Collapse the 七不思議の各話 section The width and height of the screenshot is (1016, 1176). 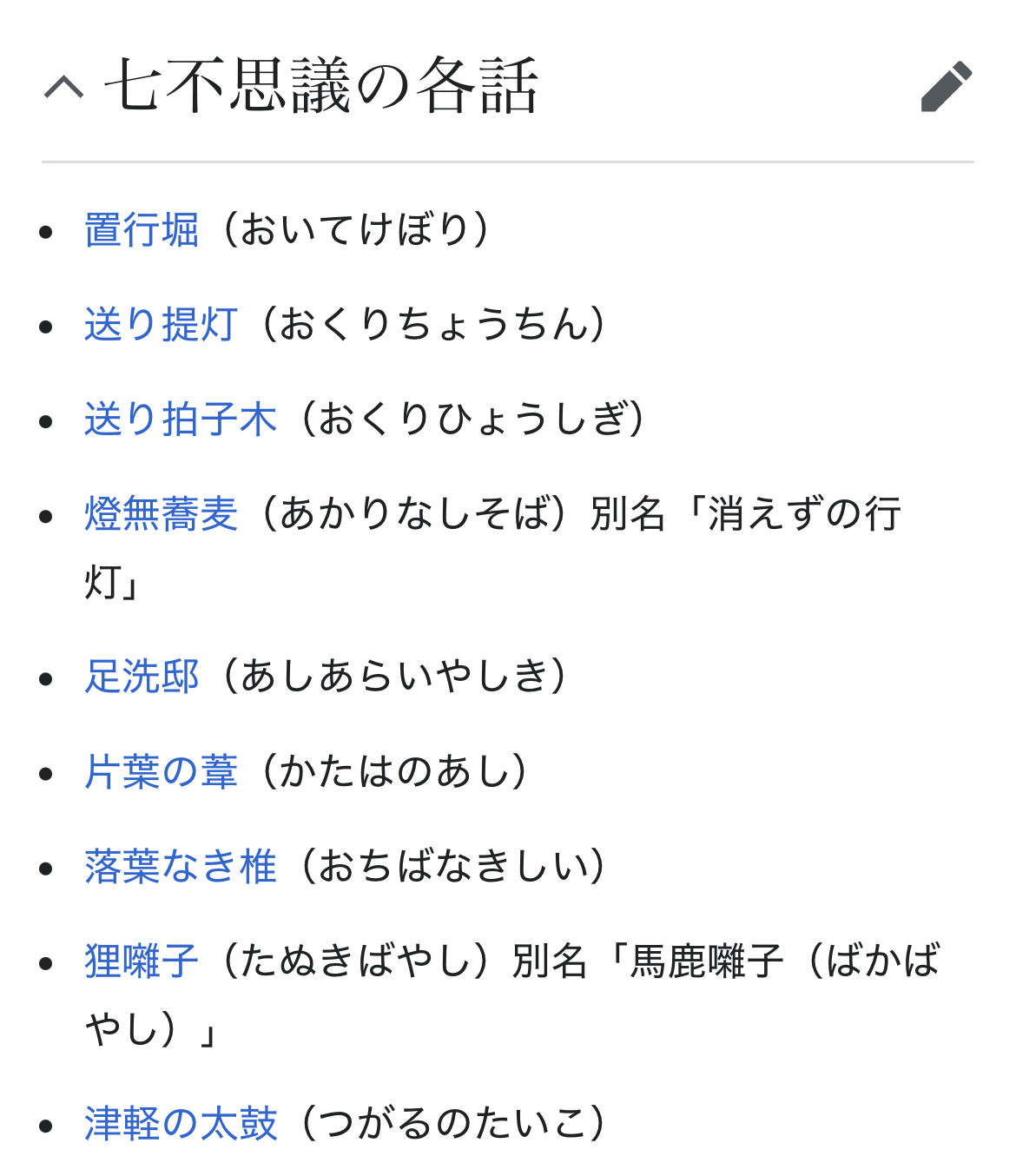coord(64,87)
